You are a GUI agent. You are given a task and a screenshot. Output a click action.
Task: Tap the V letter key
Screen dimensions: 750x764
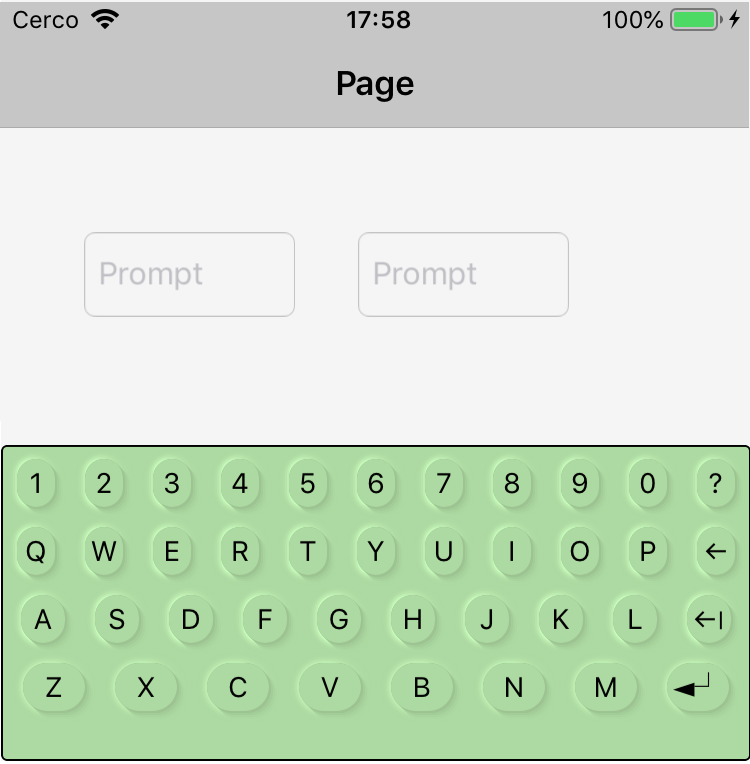click(330, 687)
